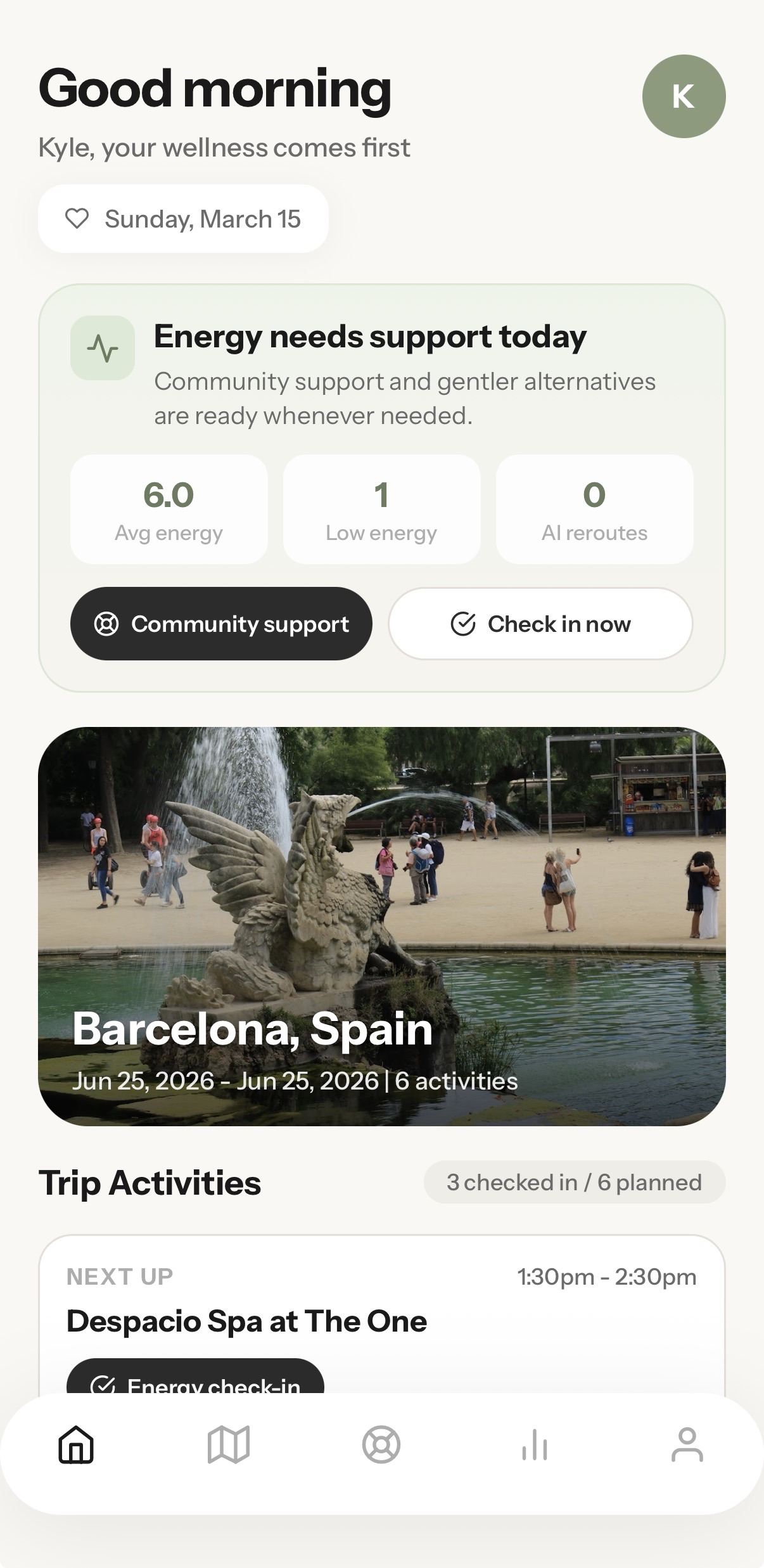Tap the Sunday, March 15 date chip

coord(183,219)
